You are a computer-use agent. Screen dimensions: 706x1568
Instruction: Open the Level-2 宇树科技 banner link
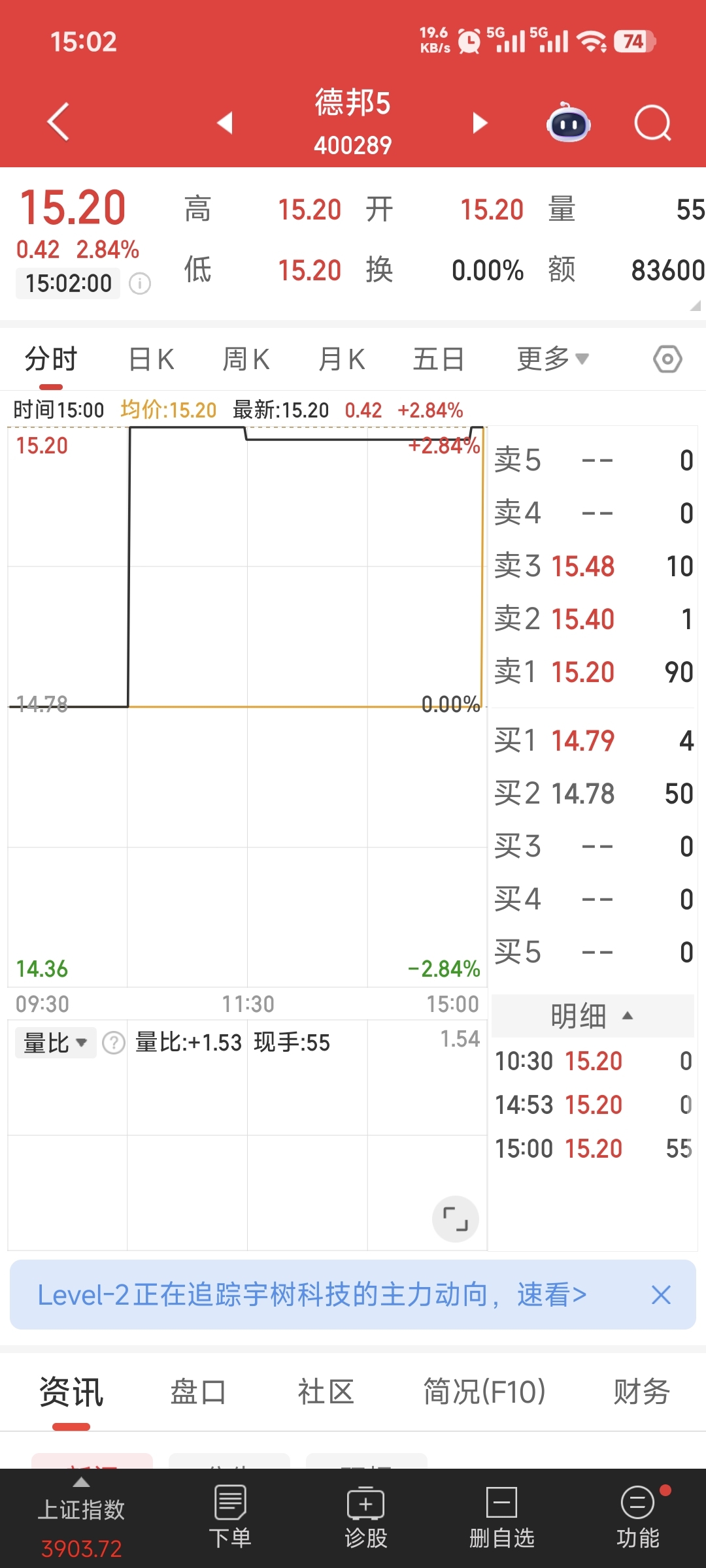pyautogui.click(x=311, y=1295)
